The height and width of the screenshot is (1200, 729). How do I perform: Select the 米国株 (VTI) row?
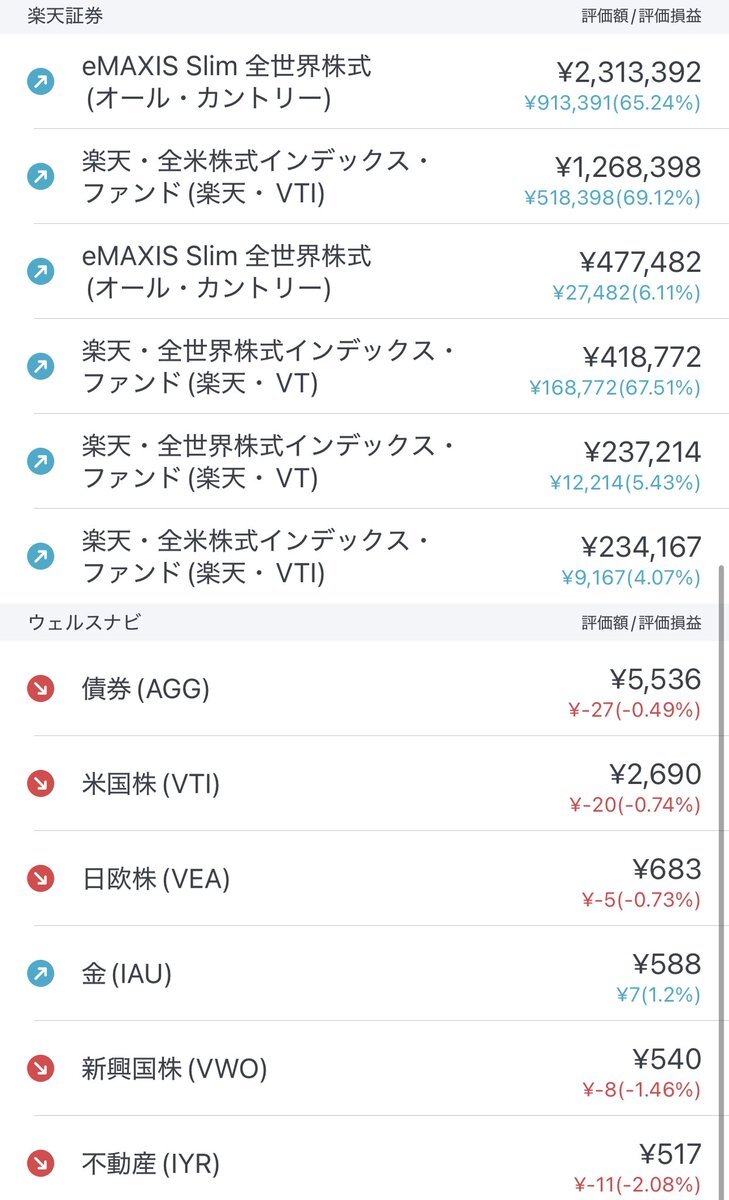pyautogui.click(x=364, y=784)
